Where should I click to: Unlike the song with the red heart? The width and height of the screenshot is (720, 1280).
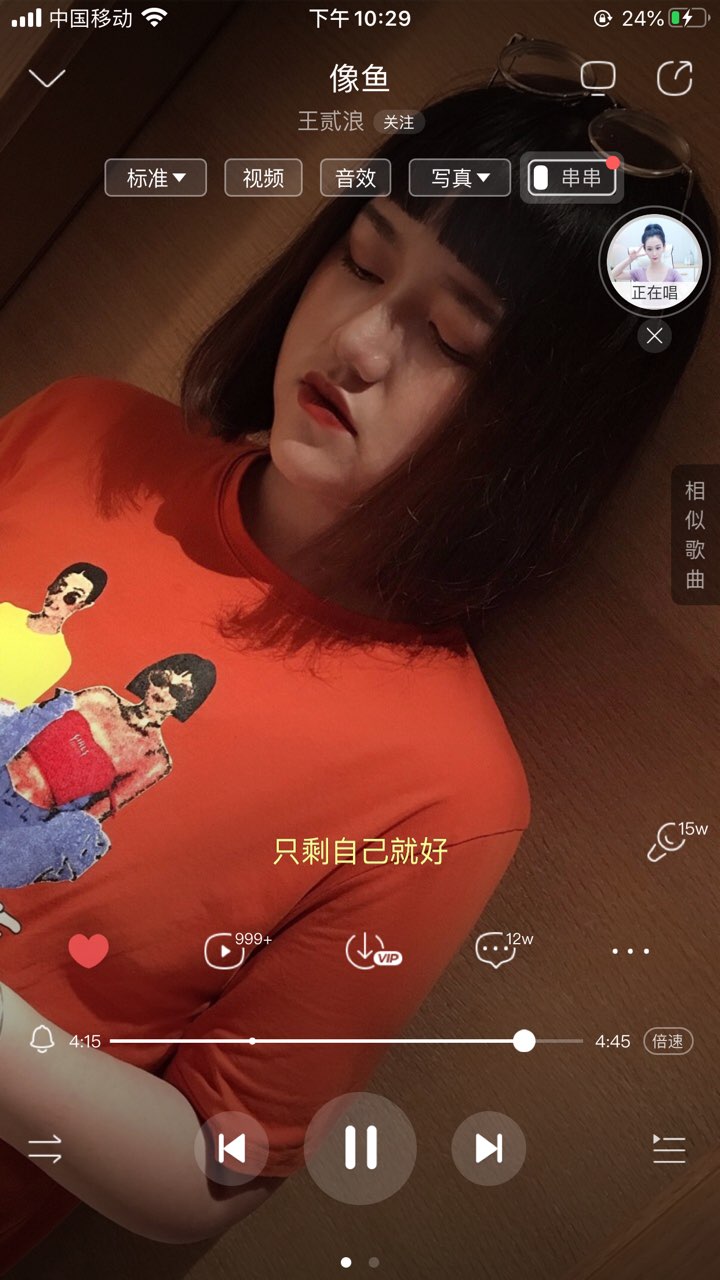click(88, 950)
